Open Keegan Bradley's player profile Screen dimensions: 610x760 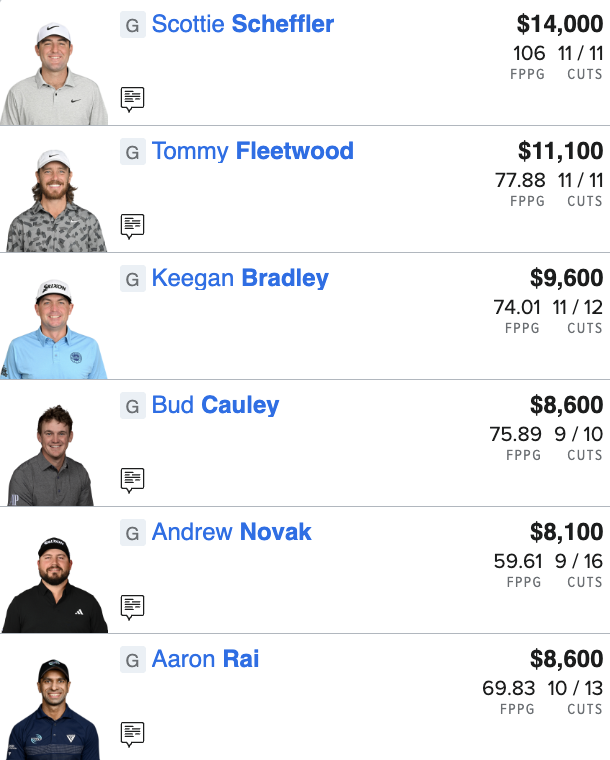pos(240,278)
